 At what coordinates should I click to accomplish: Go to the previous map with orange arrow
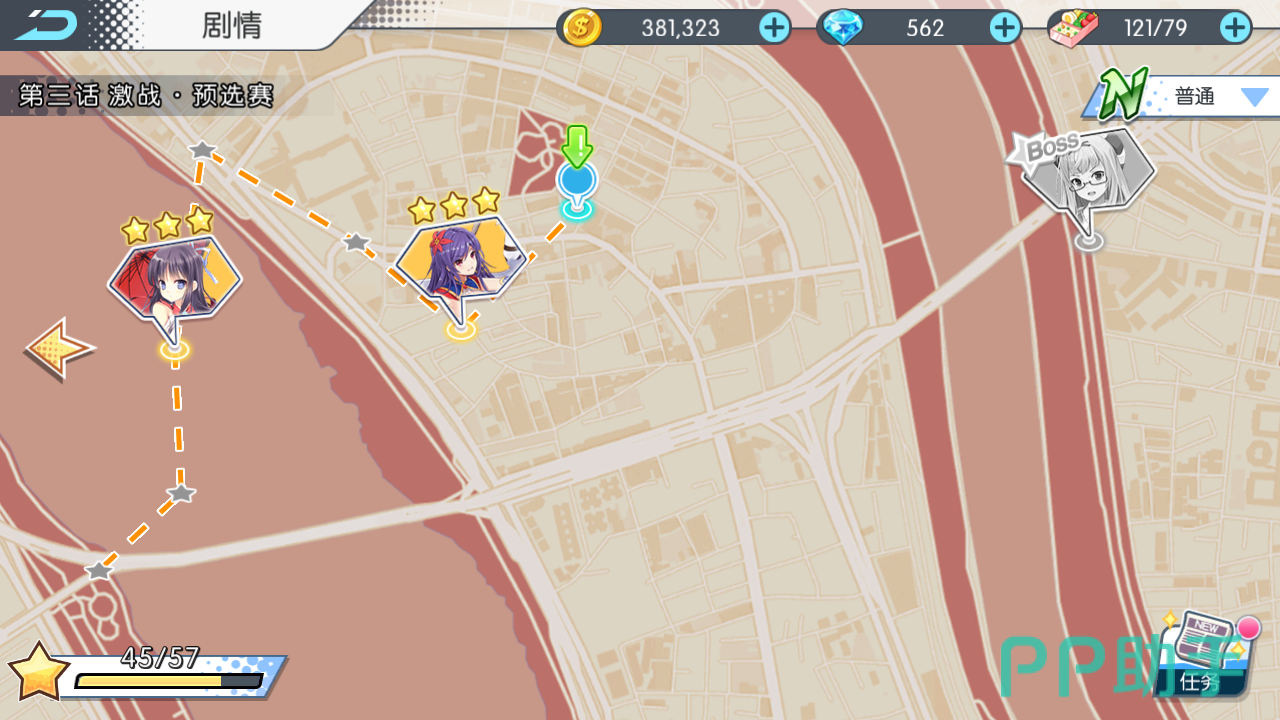(x=60, y=348)
